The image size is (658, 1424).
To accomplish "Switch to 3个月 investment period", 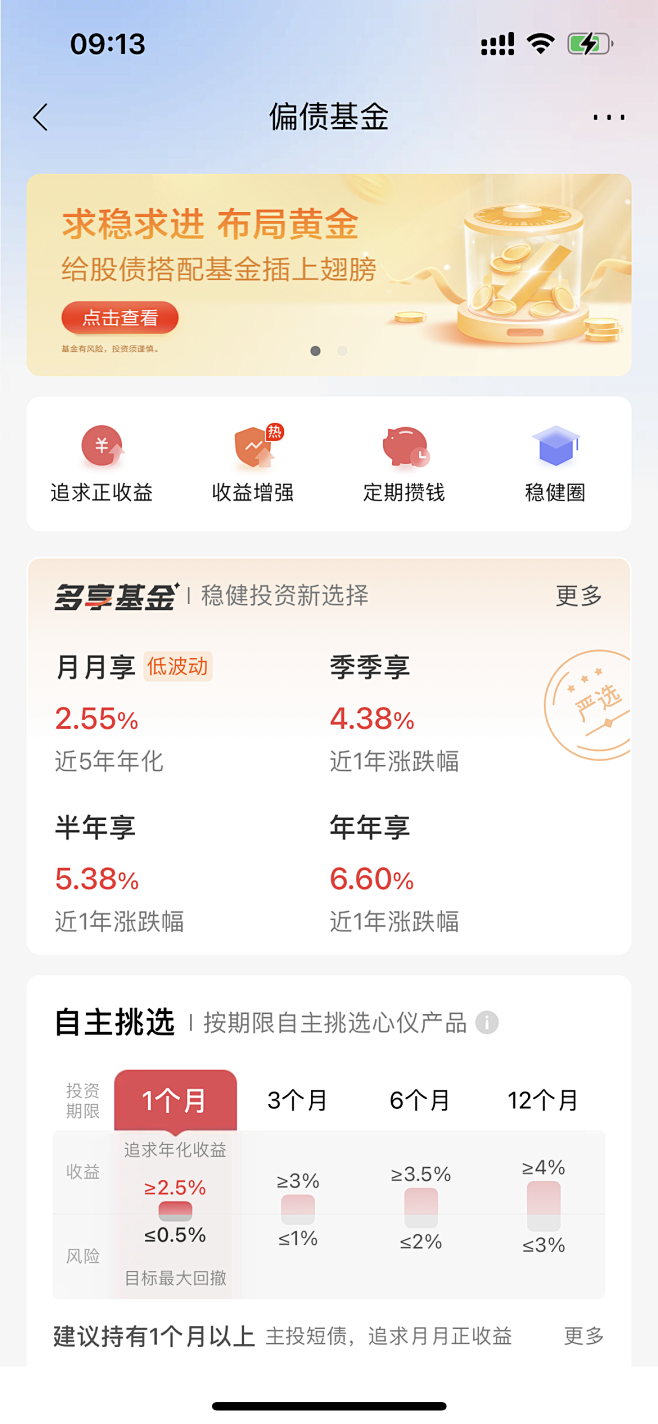I will [x=297, y=1101].
